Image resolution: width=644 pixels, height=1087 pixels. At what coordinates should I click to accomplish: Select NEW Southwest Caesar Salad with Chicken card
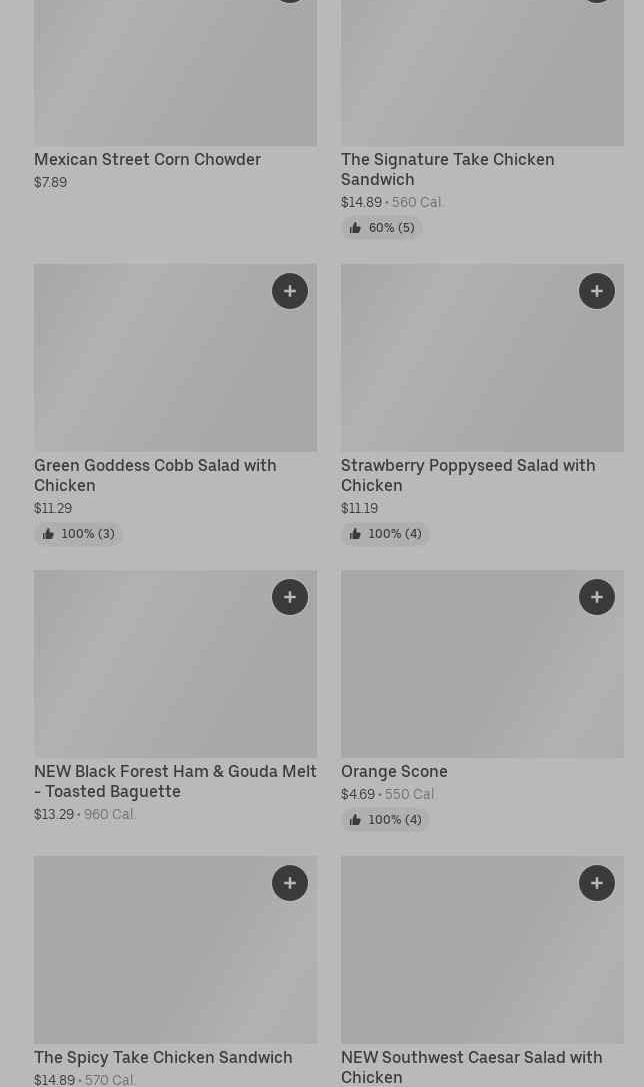[x=471, y=1066]
